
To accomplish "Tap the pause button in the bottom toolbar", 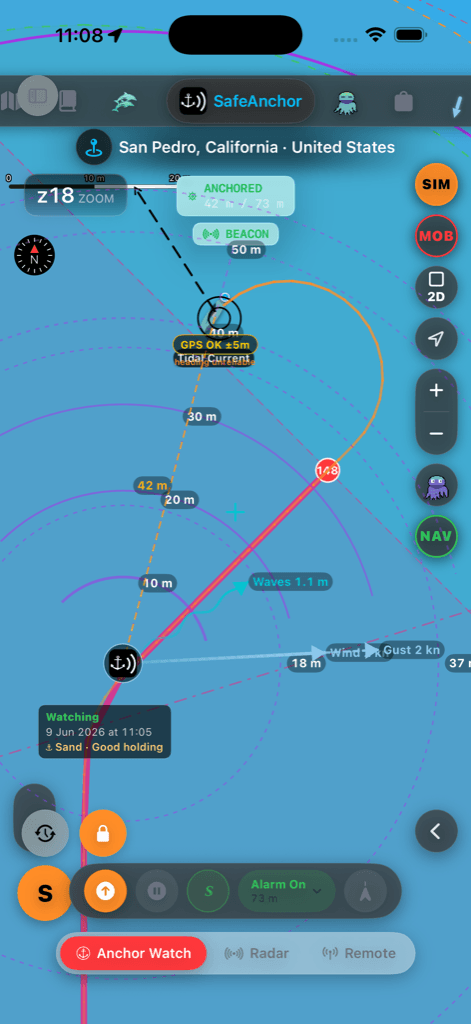I will (x=157, y=891).
